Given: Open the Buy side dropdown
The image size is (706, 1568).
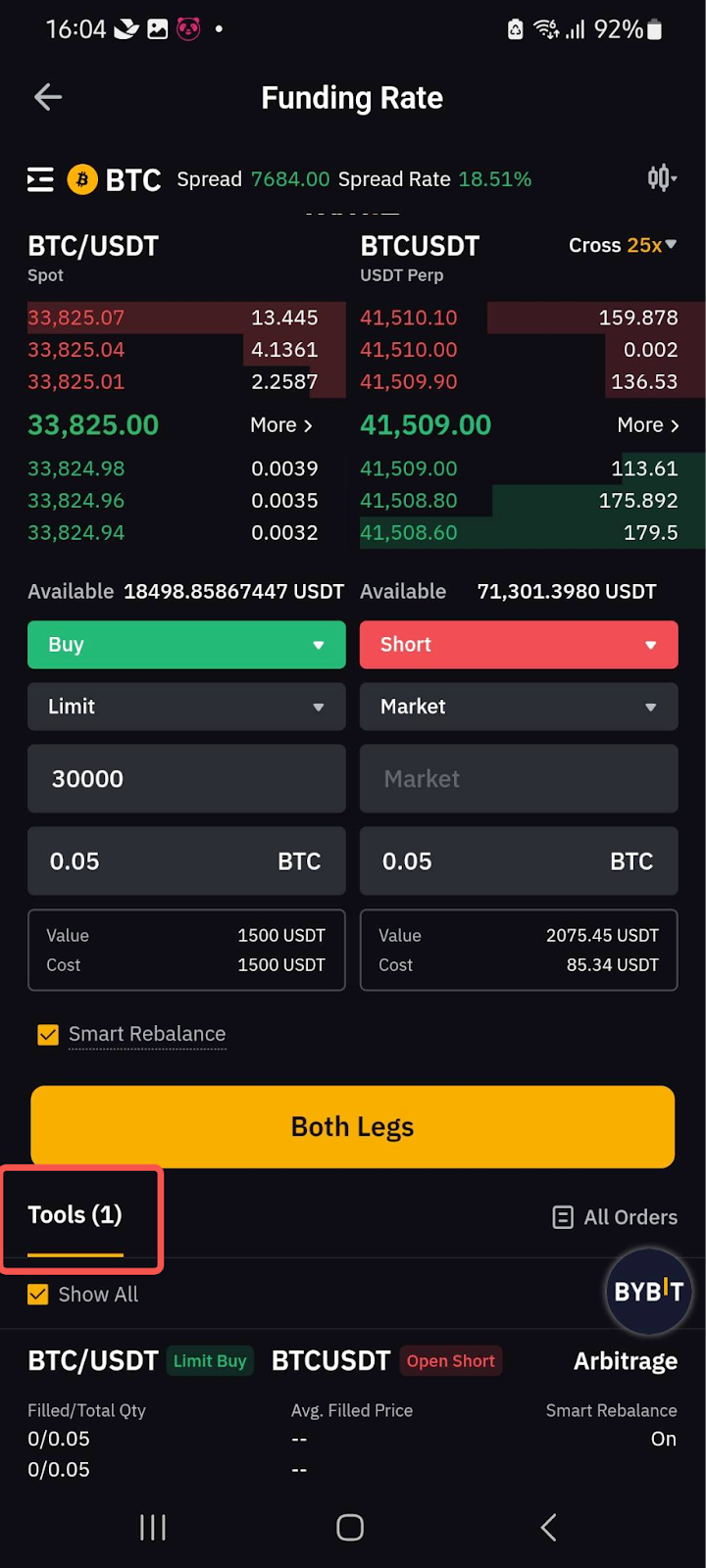Looking at the screenshot, I should [186, 645].
